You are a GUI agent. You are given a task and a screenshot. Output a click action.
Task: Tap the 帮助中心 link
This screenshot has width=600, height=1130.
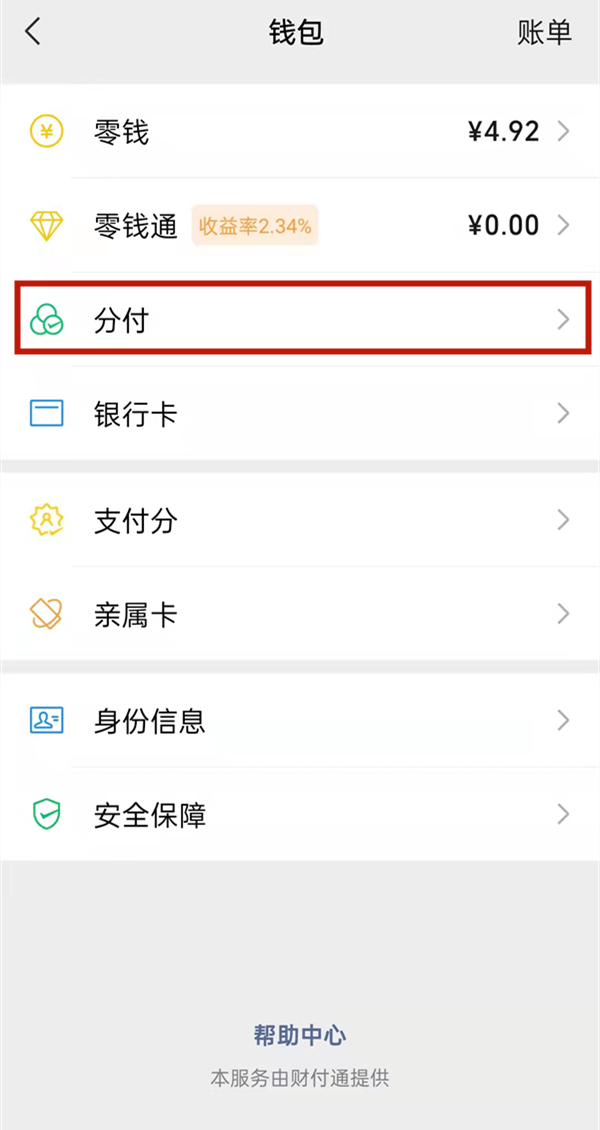pos(300,1034)
